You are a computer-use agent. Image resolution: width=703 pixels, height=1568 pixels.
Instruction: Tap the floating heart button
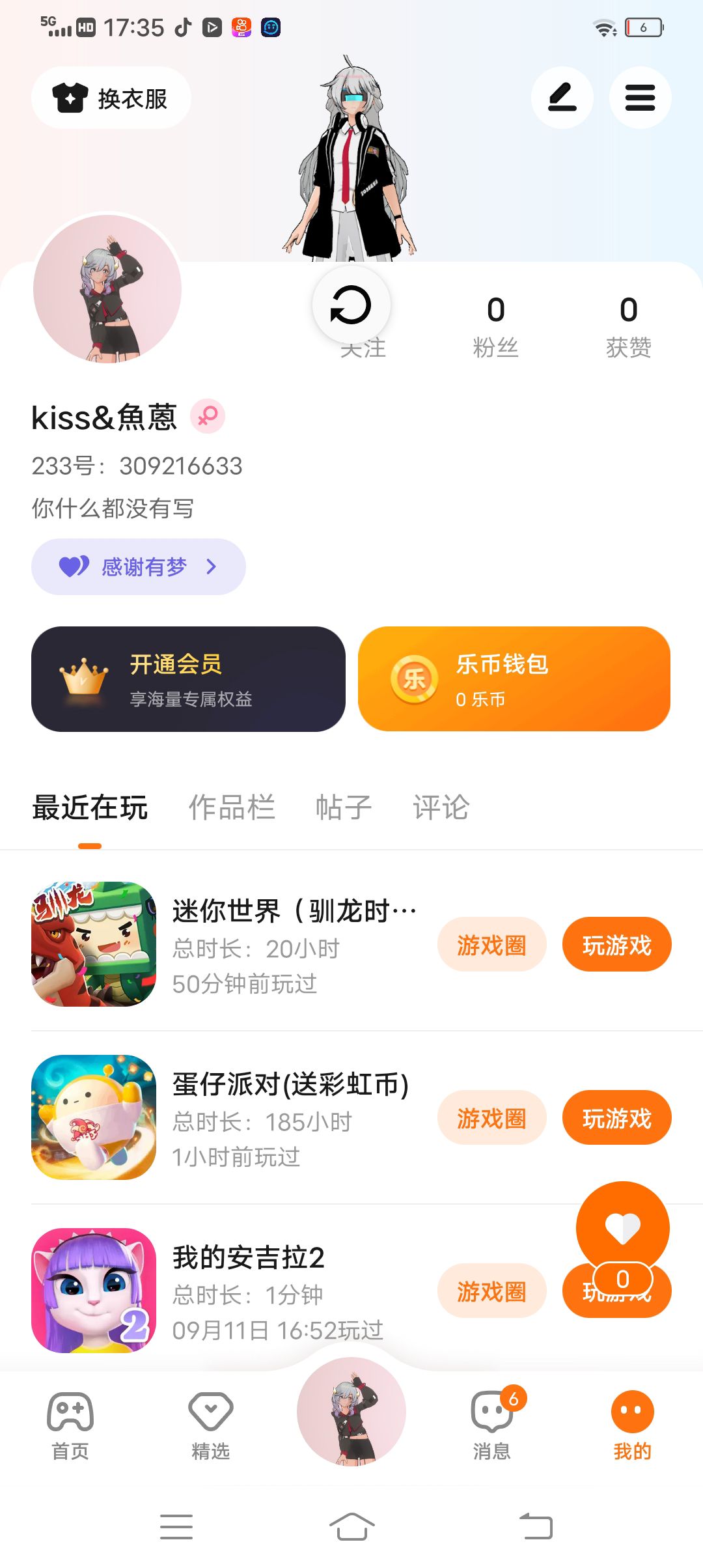tap(622, 1228)
